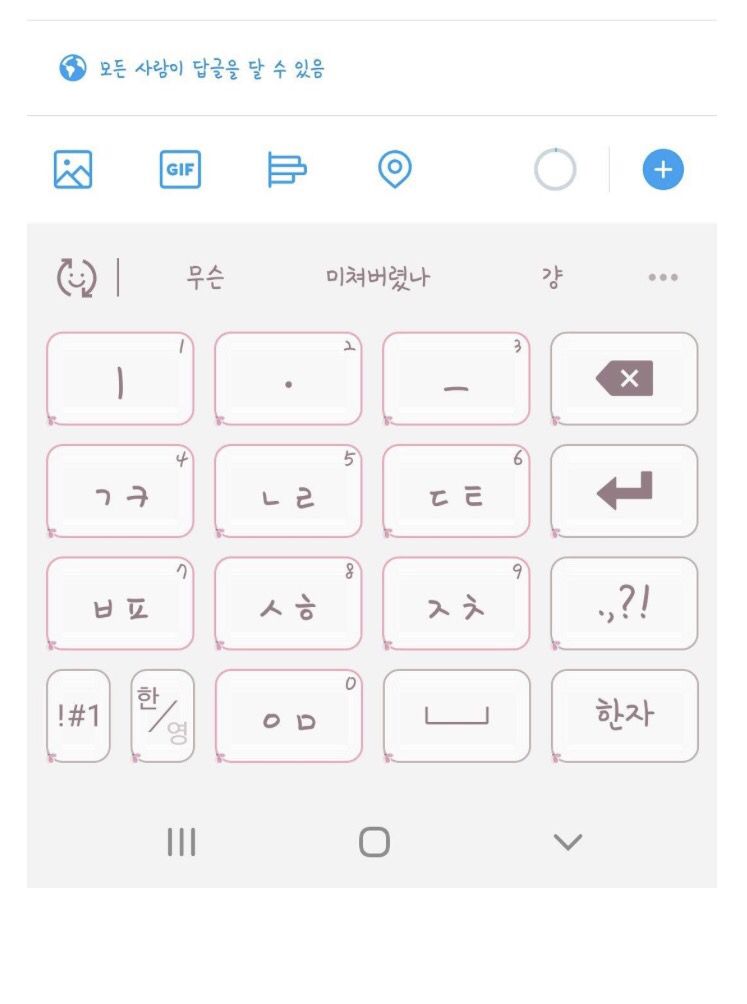Image resolution: width=747 pixels, height=1004 pixels.
Task: Attach a photo to the tweet
Action: pyautogui.click(x=75, y=169)
